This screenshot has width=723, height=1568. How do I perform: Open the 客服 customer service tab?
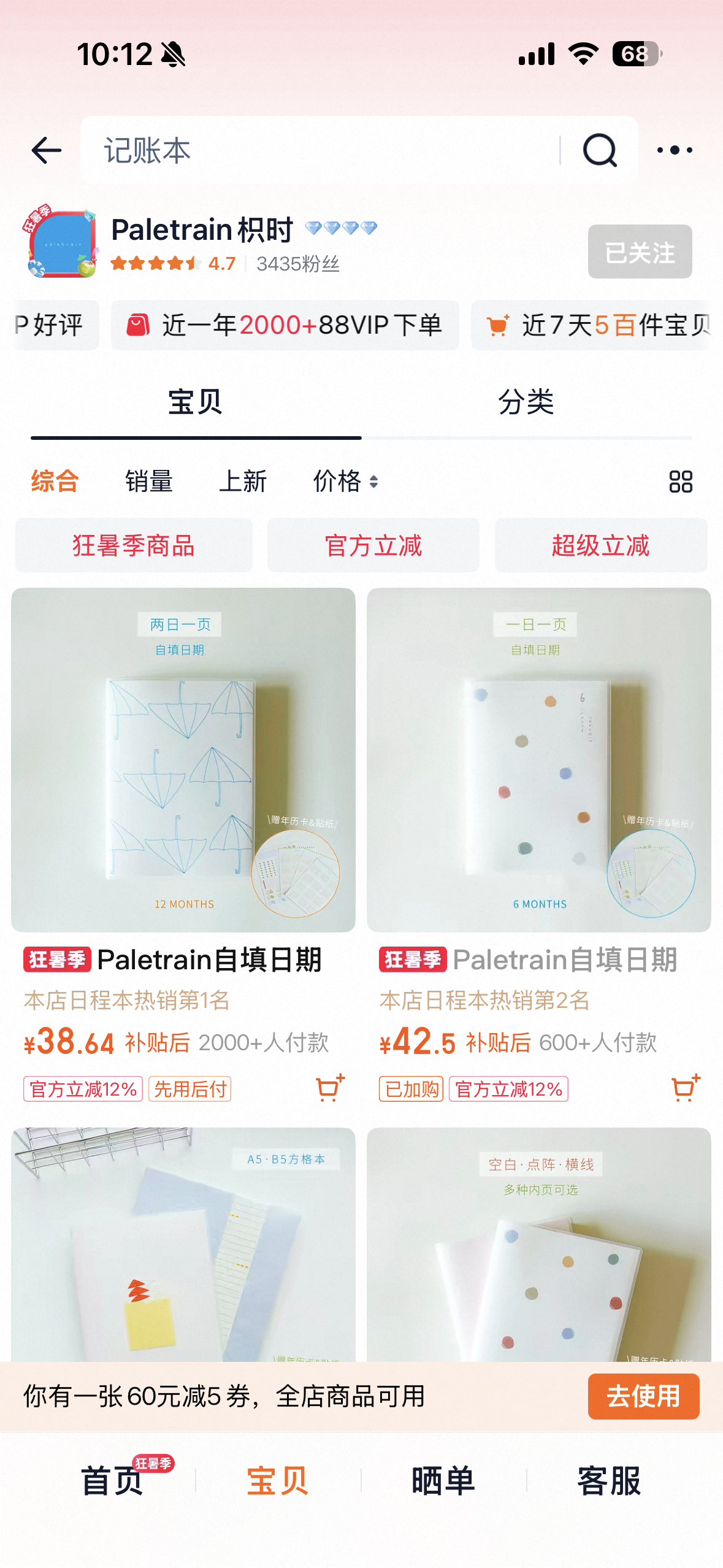[609, 1481]
